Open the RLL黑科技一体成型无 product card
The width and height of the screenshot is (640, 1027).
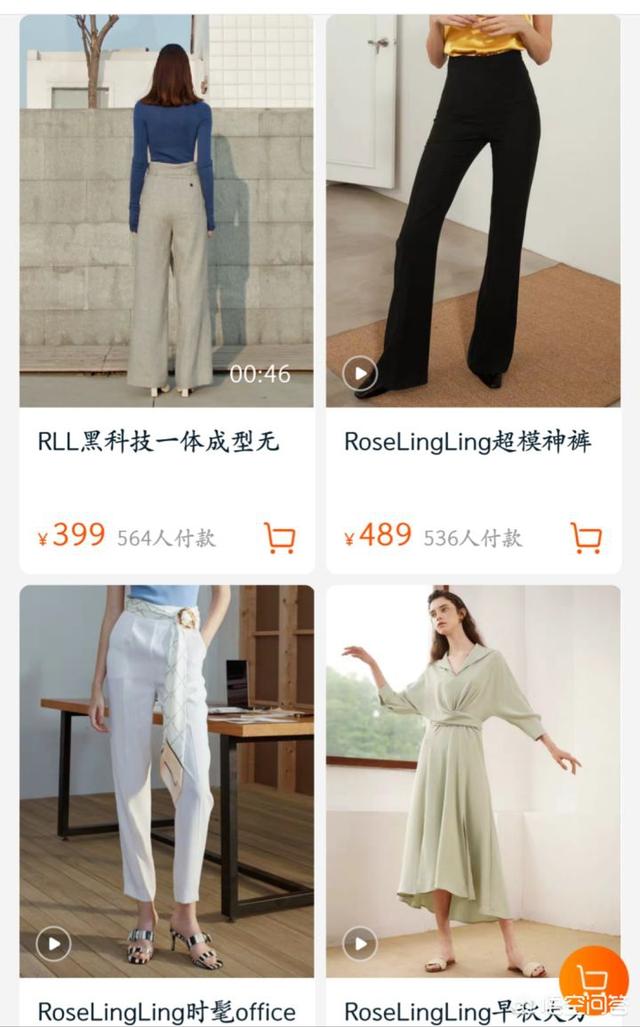click(x=166, y=294)
